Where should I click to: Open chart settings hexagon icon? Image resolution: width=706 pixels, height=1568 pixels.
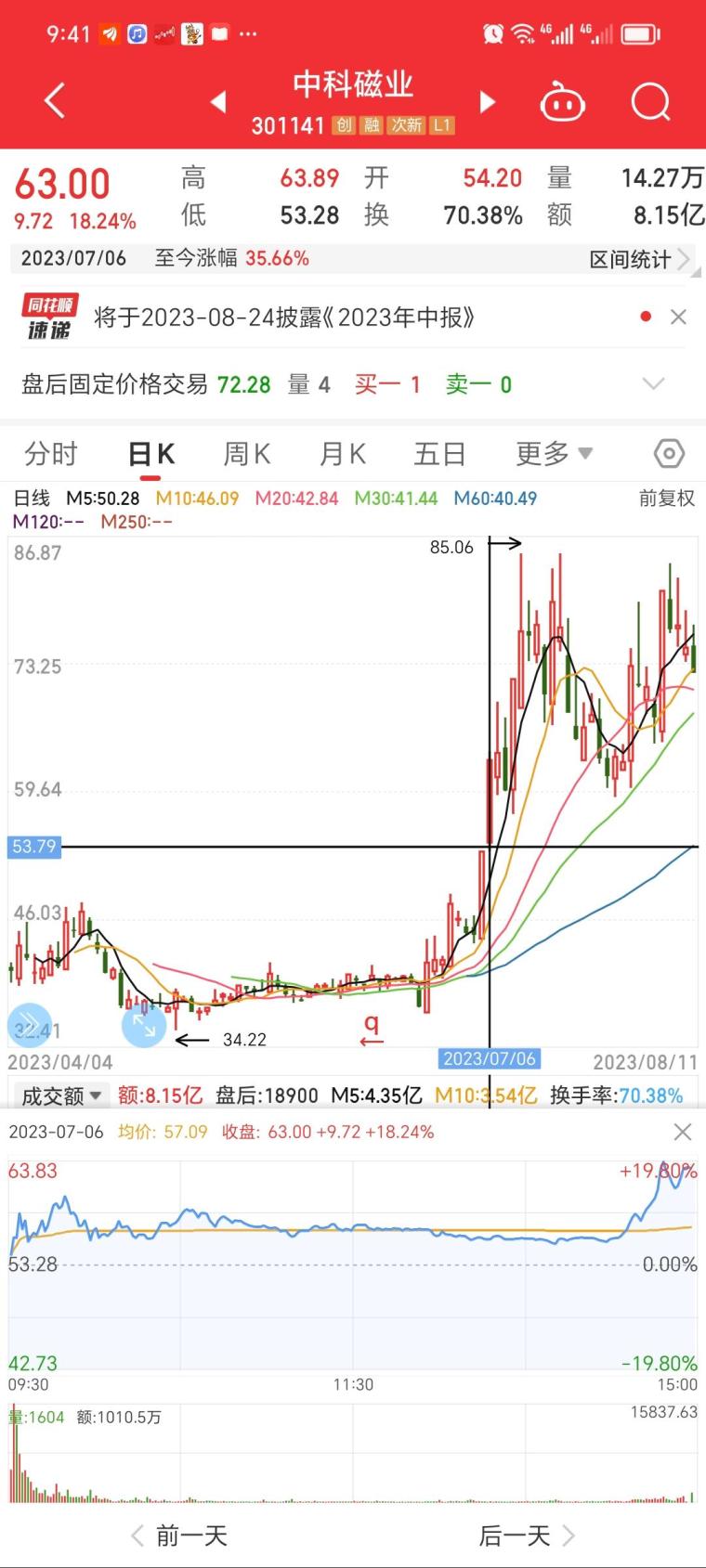point(669,454)
